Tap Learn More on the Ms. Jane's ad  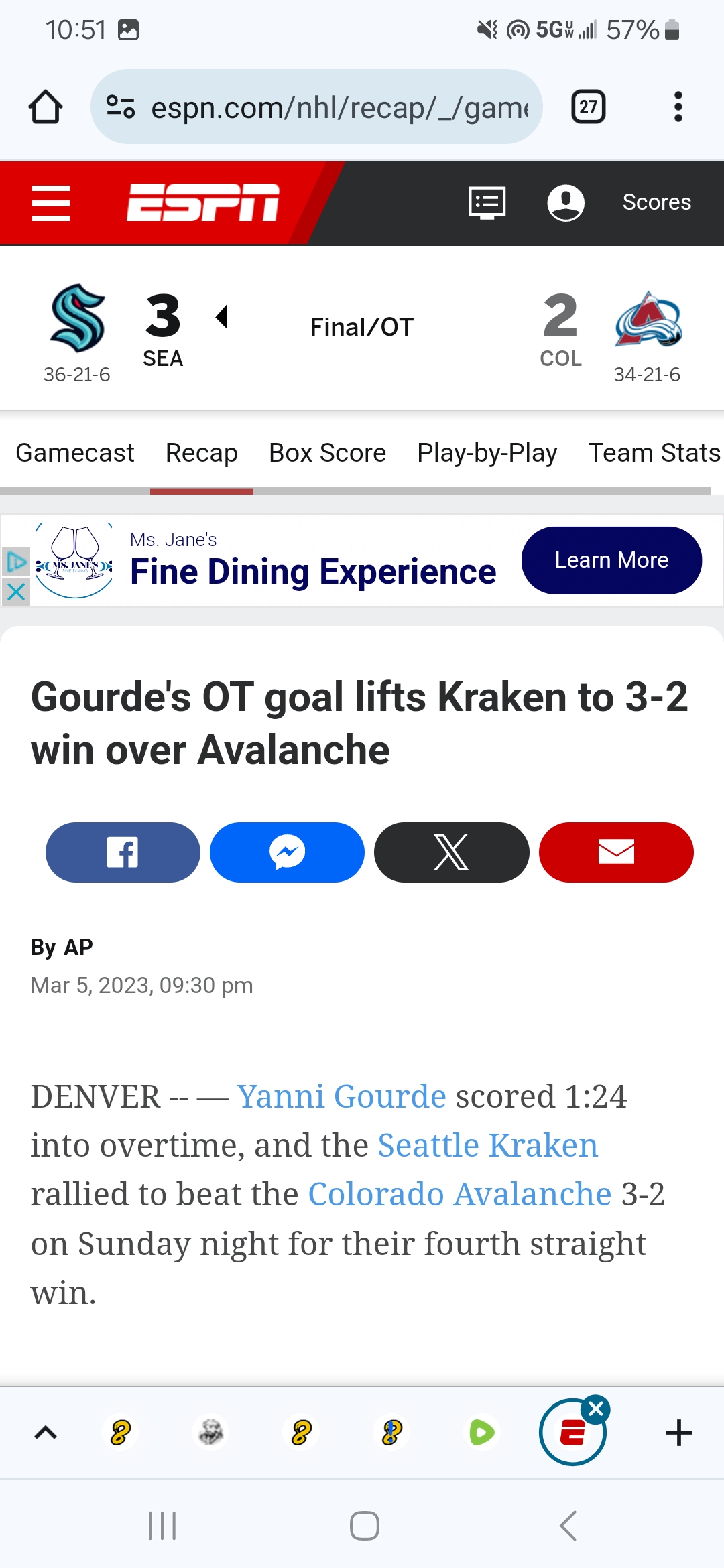pos(611,560)
